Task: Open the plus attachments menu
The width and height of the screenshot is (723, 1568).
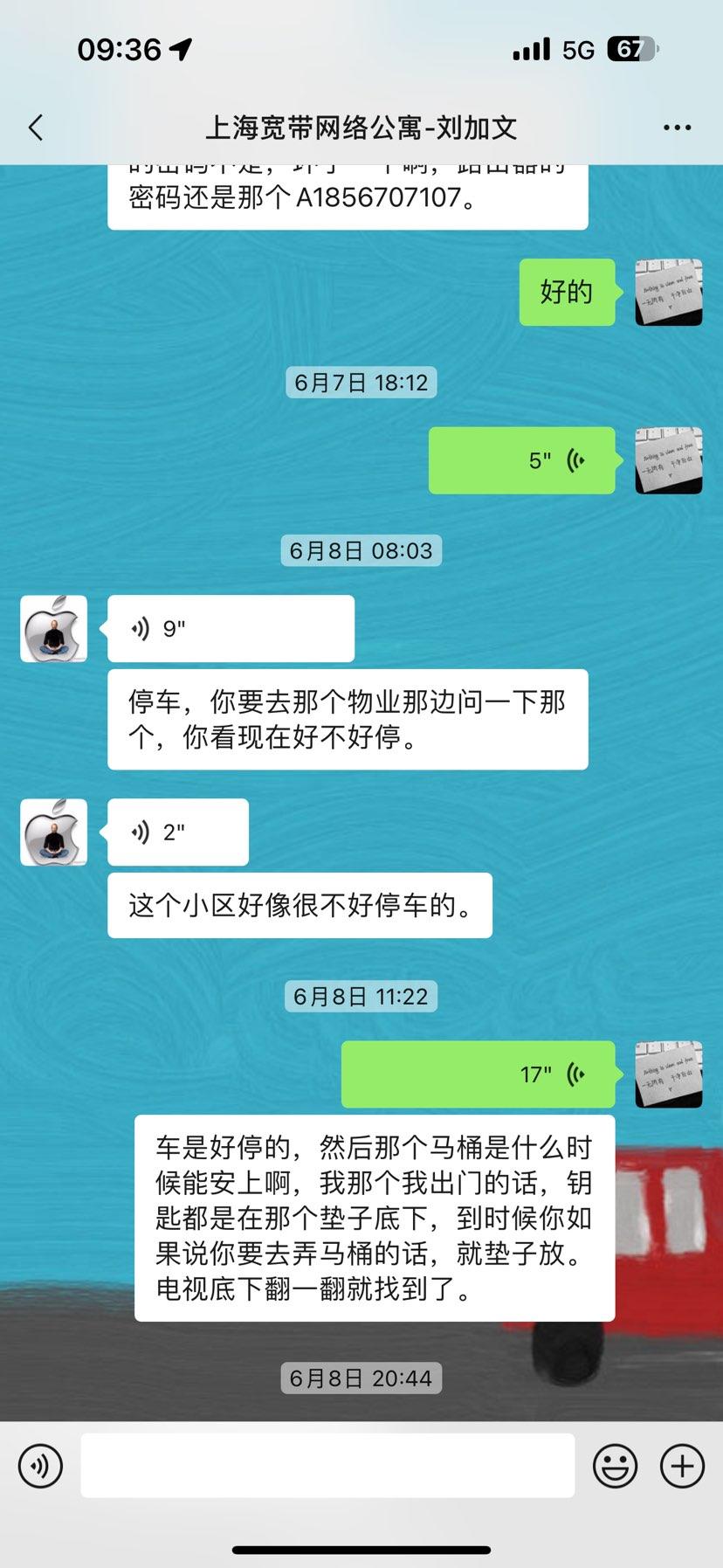Action: (682, 1466)
